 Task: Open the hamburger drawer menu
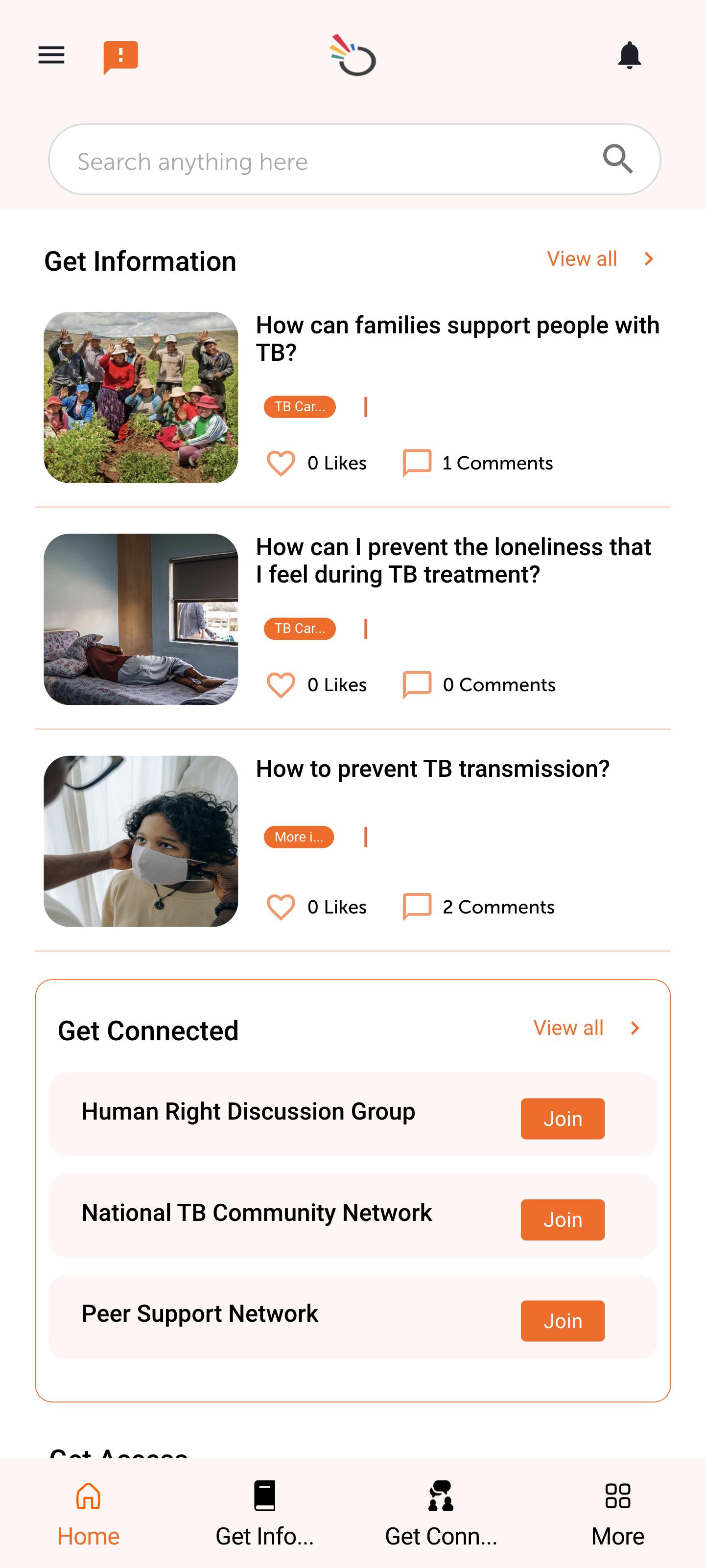(x=51, y=55)
